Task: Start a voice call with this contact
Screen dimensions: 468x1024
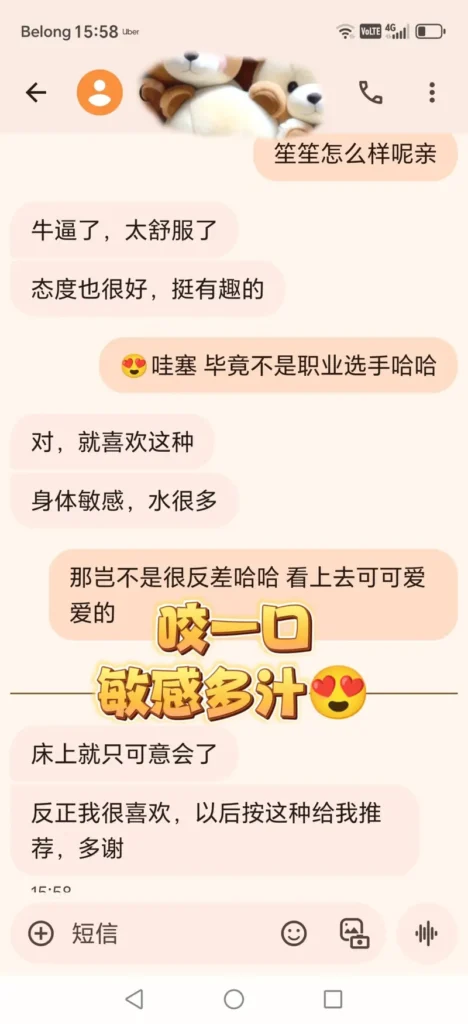Action: point(370,93)
